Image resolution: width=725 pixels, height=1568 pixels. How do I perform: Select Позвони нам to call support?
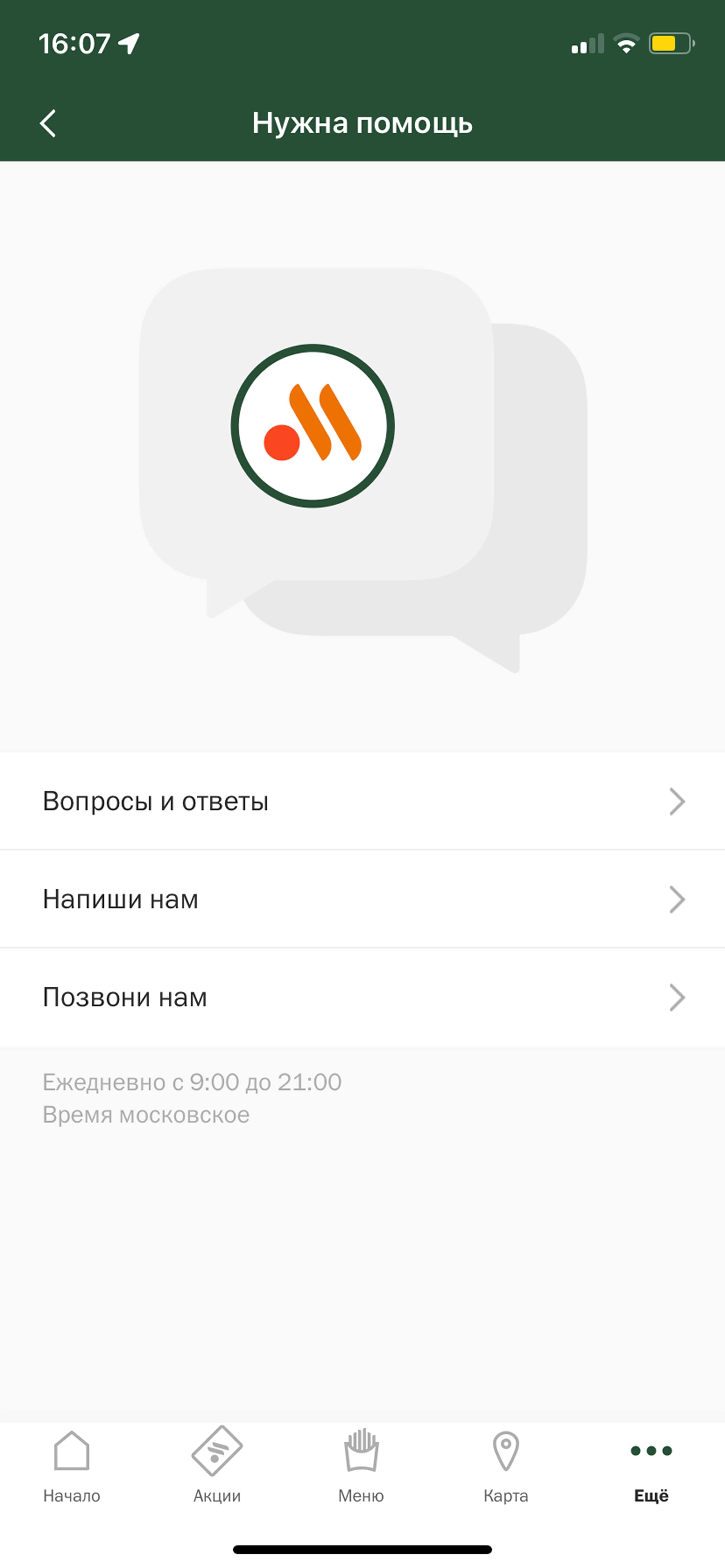point(362,997)
